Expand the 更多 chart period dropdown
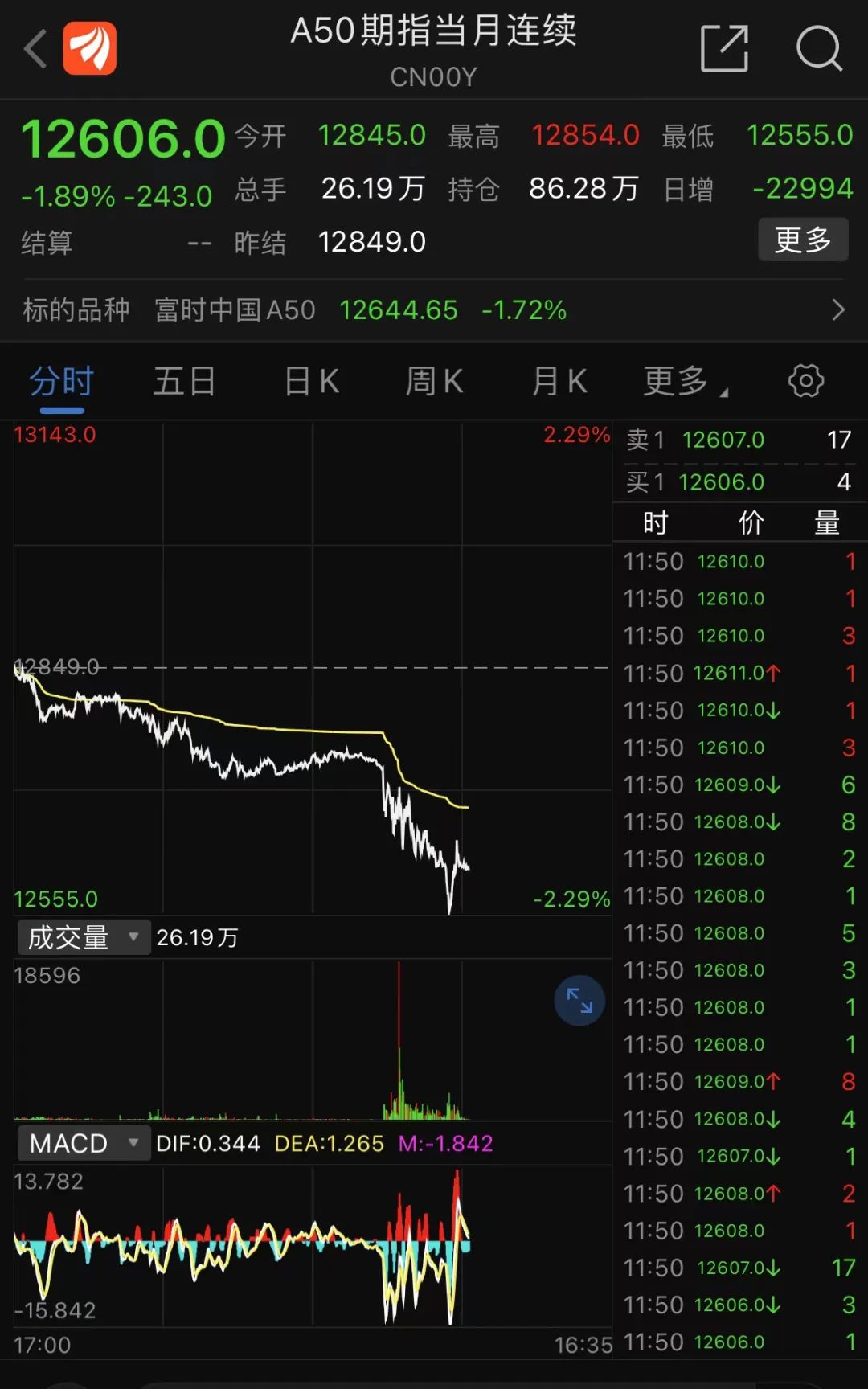Viewport: 868px width, 1389px height. (686, 381)
